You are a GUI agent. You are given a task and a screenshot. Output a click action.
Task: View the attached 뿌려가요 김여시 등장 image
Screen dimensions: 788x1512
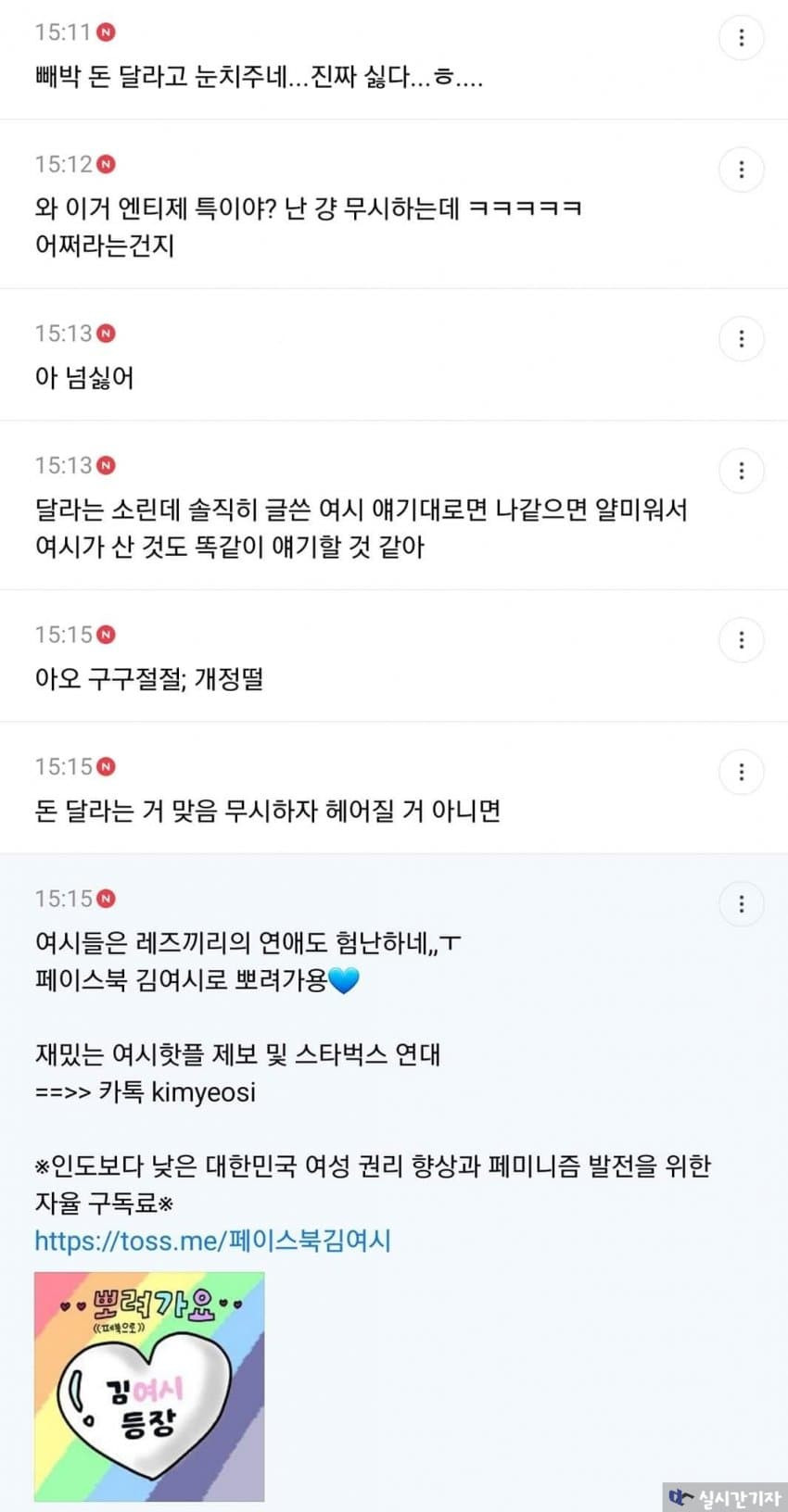point(149,1386)
